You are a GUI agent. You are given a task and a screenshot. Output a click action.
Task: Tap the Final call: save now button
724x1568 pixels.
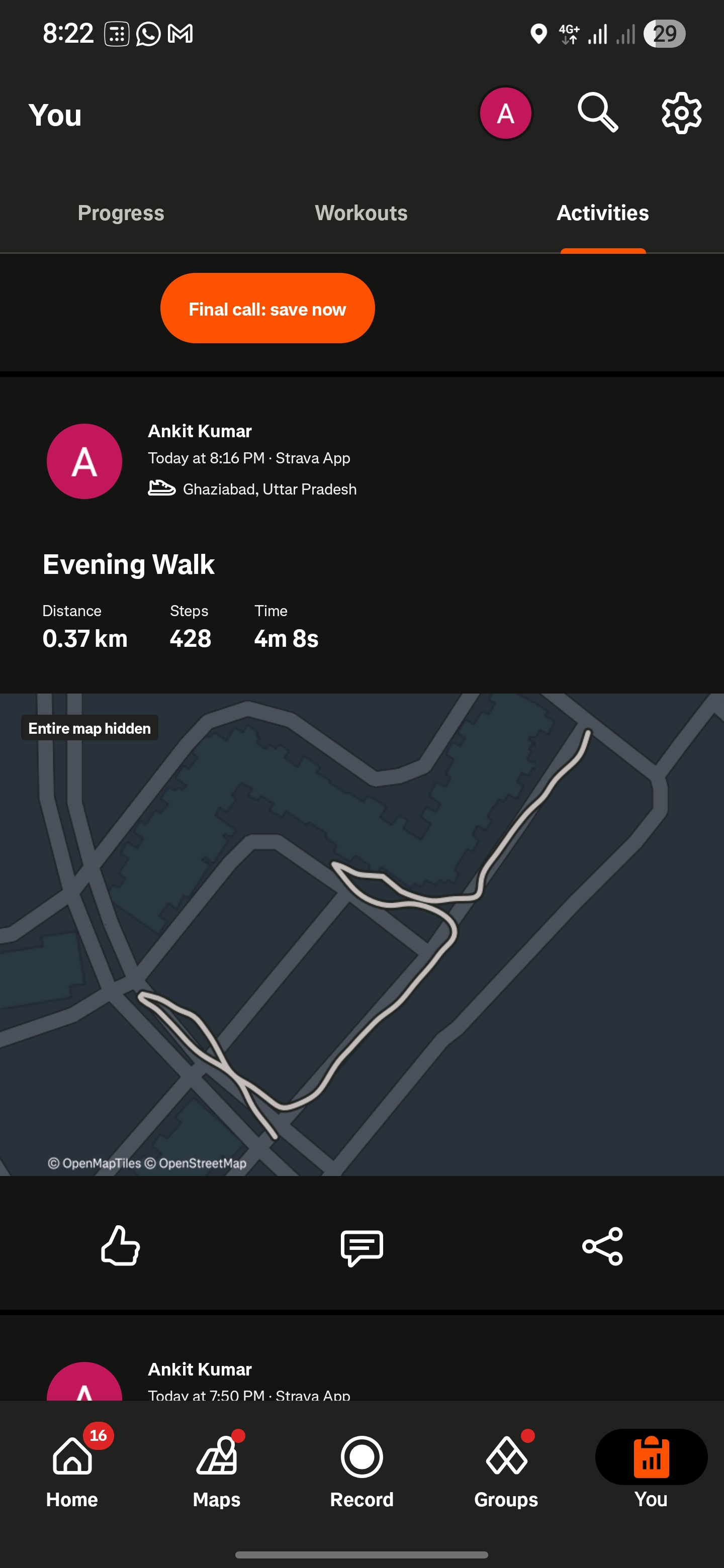tap(267, 309)
